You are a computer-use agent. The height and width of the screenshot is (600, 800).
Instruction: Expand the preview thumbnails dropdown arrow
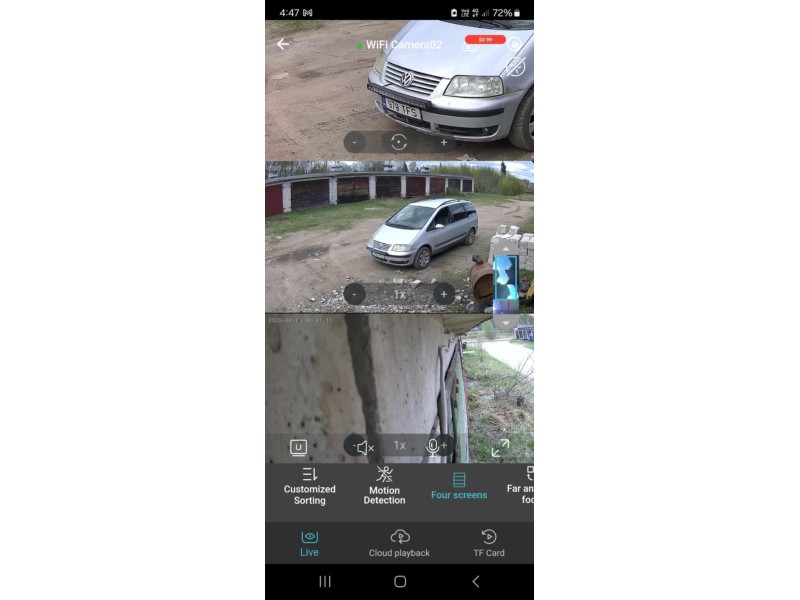pos(506,322)
